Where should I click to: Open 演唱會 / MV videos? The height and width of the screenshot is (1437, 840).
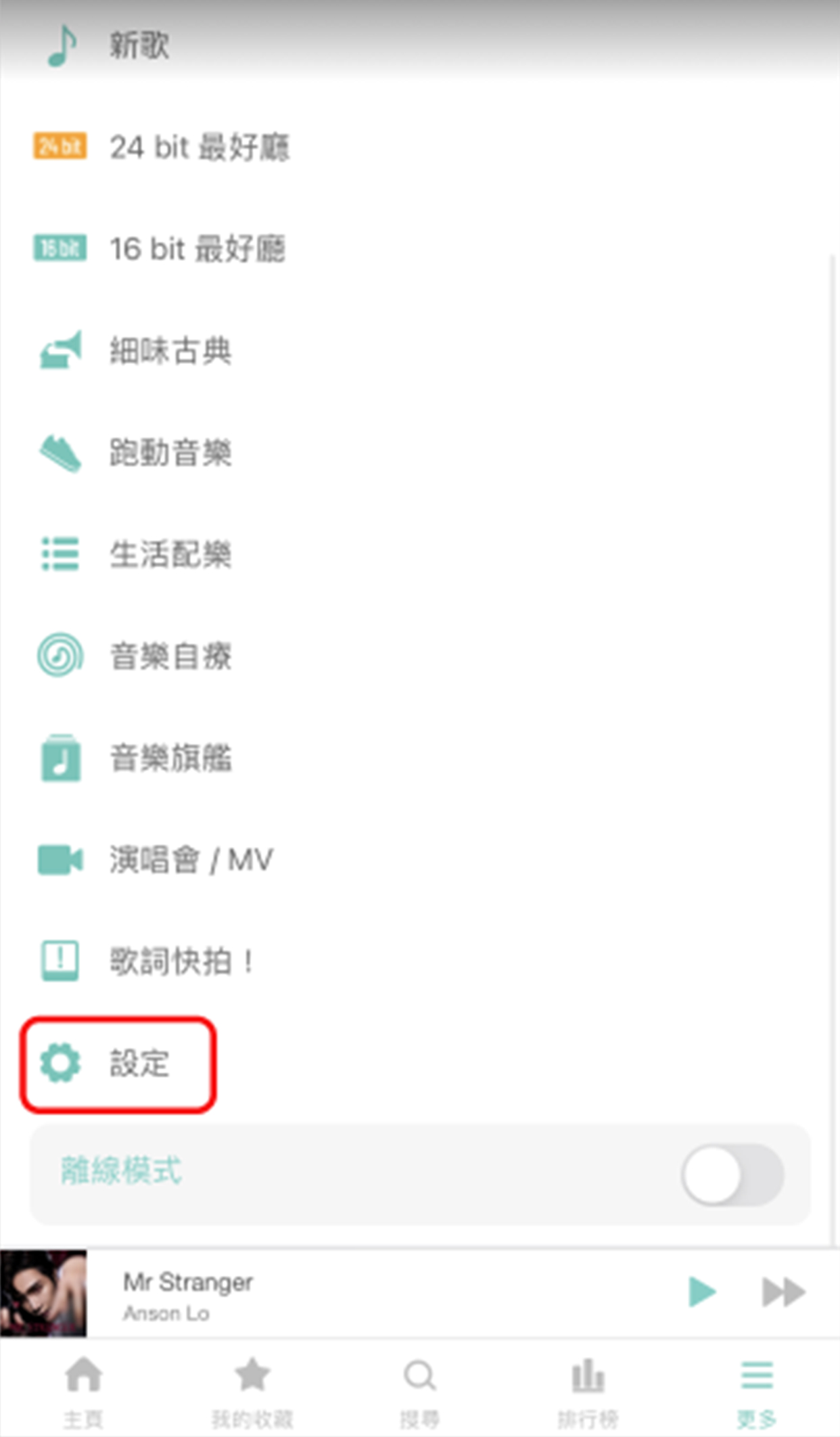pos(191,860)
